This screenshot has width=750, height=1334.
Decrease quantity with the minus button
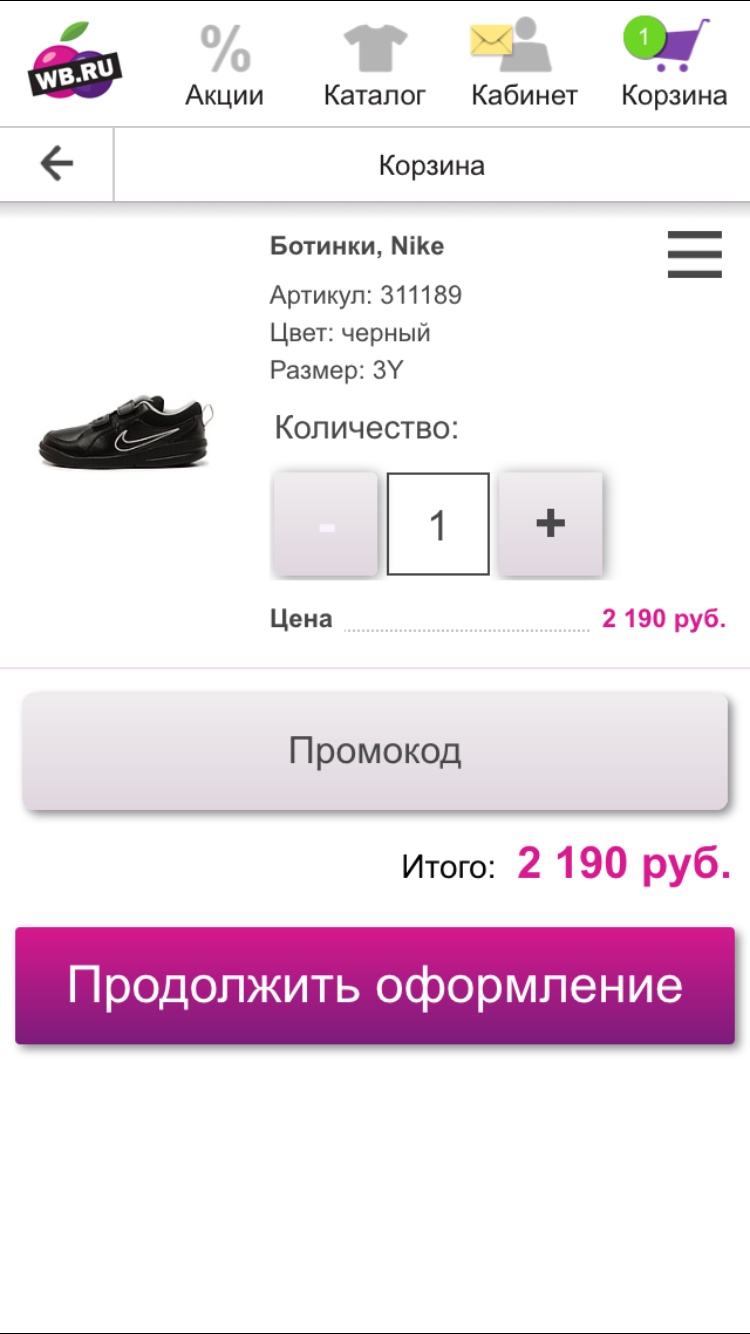pyautogui.click(x=325, y=524)
